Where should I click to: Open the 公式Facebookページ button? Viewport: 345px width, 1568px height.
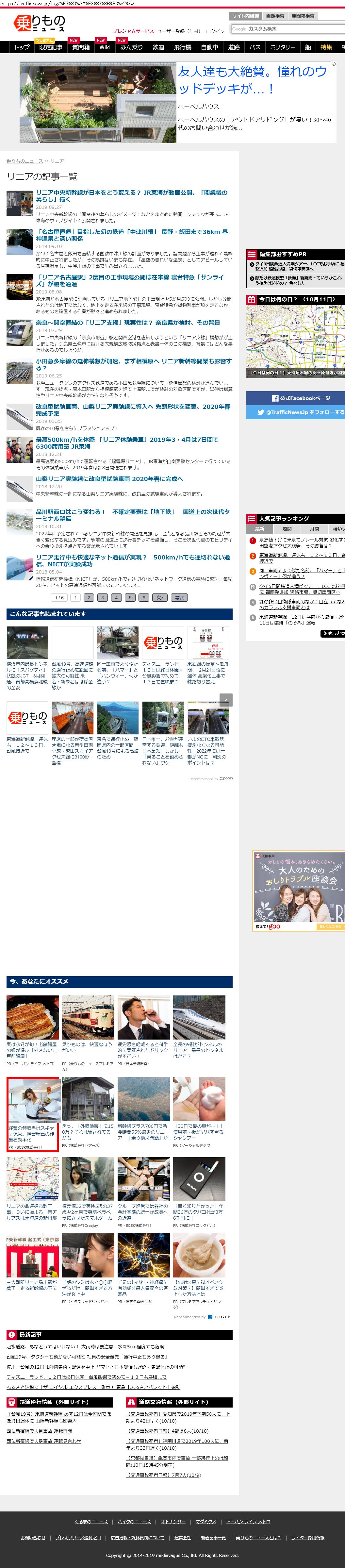click(296, 398)
